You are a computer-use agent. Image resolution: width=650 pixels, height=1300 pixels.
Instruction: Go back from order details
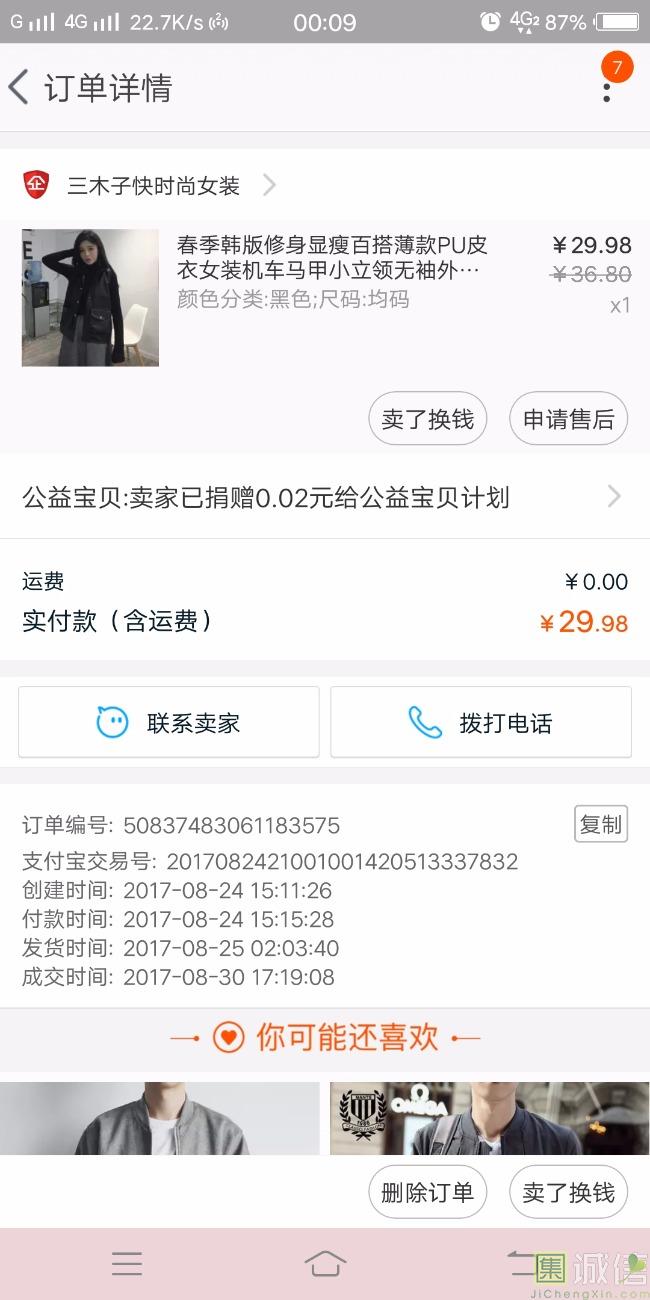tap(20, 88)
